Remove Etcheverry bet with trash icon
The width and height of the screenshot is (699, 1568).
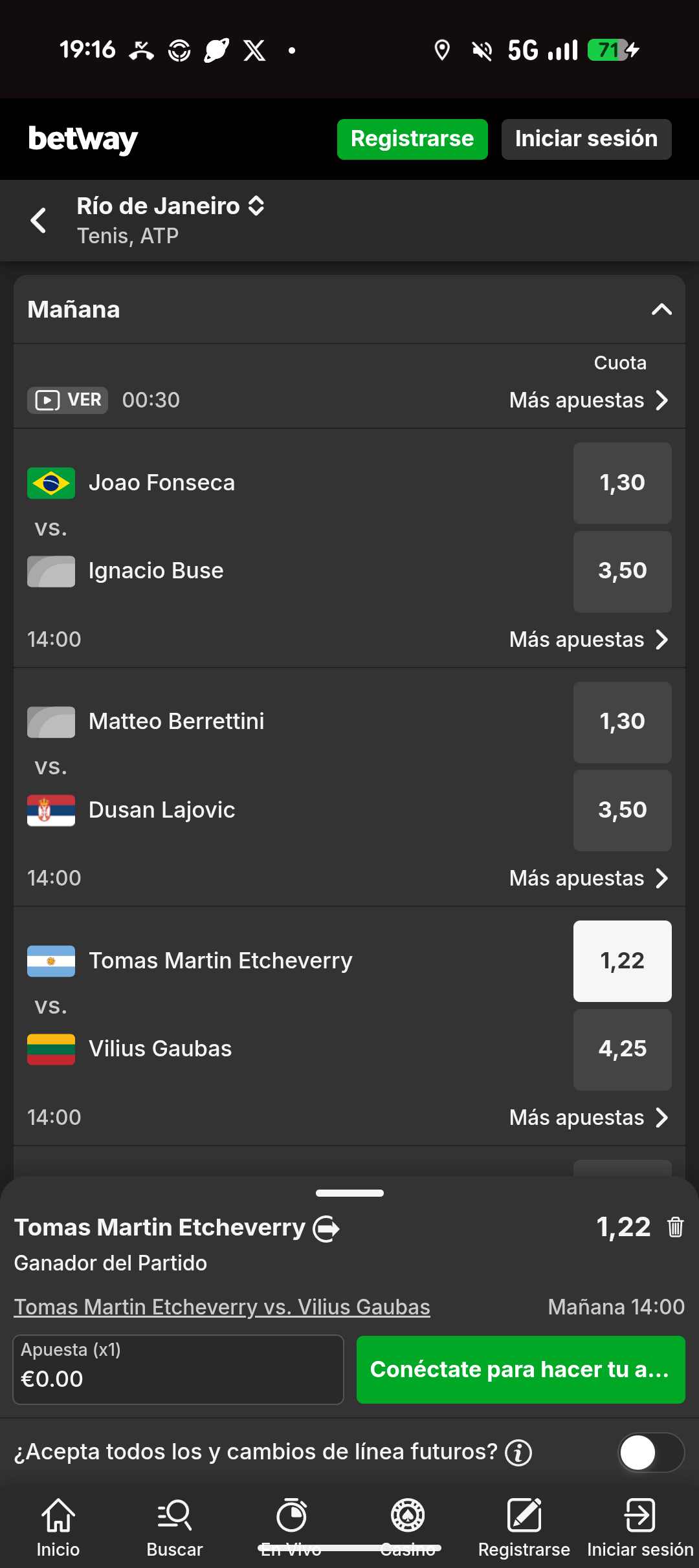coord(675,1227)
